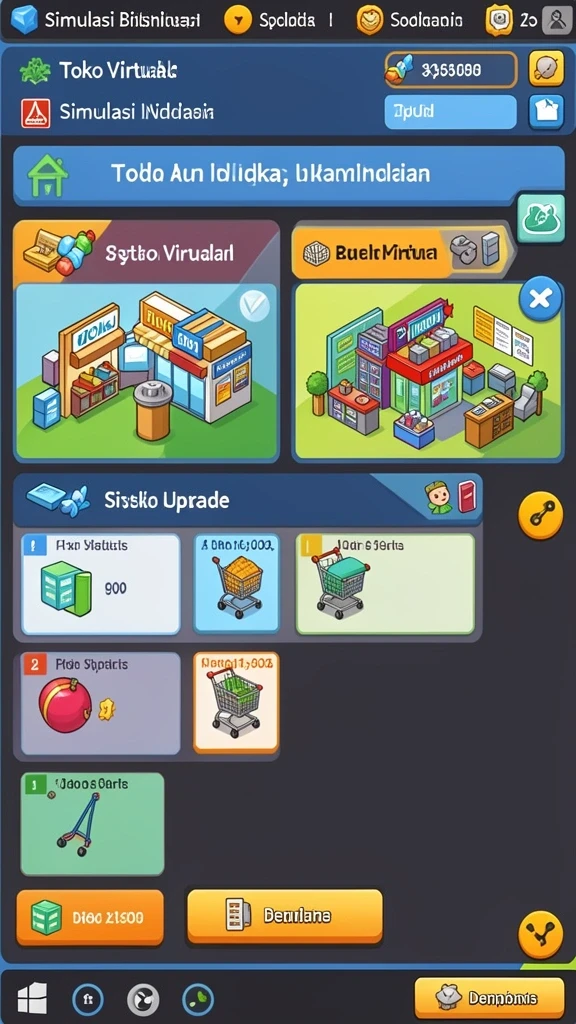The width and height of the screenshot is (576, 1024).
Task: Open the Buelr Mirtua store card
Action: 428,341
